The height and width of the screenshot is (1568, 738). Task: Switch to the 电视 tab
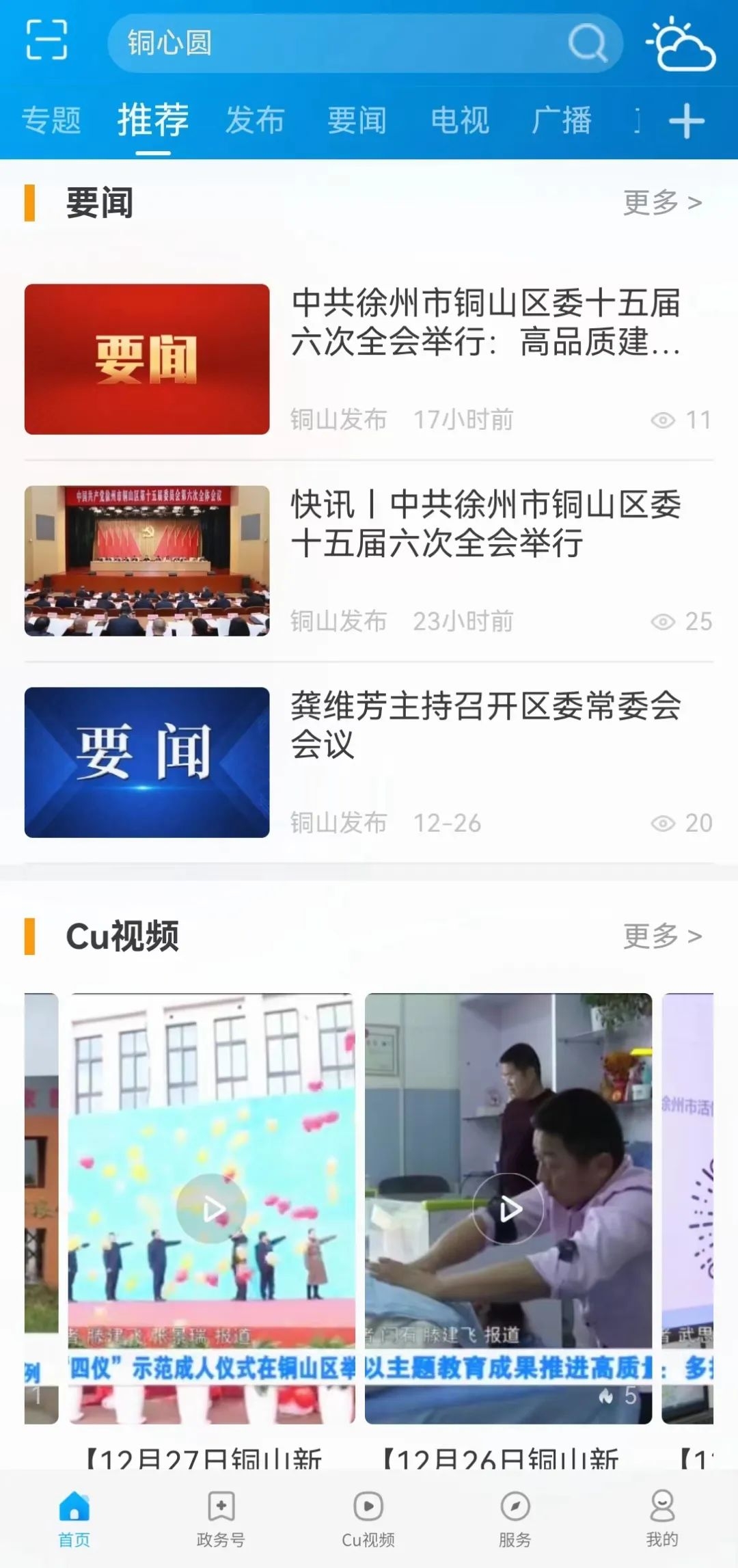[x=459, y=120]
